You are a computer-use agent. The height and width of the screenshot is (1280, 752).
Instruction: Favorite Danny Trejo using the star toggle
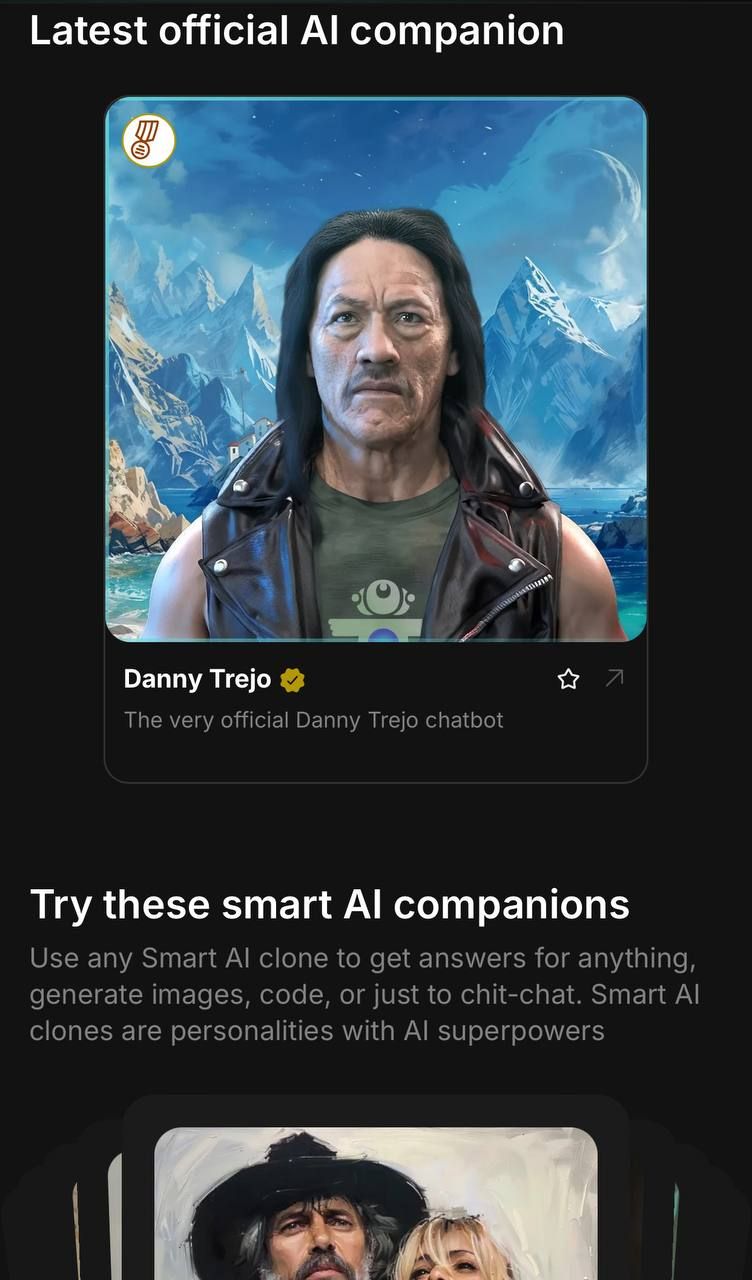point(567,678)
